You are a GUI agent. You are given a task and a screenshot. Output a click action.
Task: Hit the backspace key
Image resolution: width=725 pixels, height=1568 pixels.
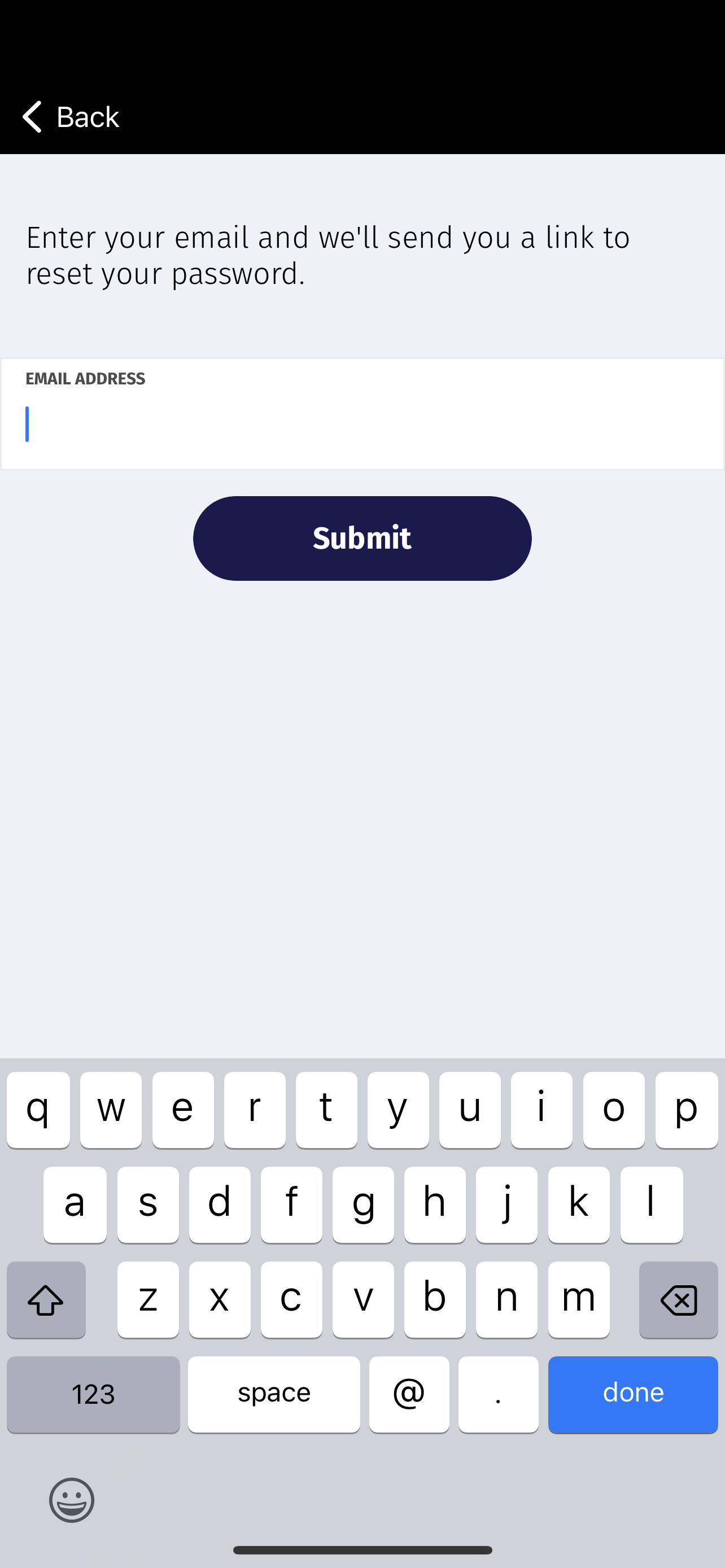pos(678,1299)
